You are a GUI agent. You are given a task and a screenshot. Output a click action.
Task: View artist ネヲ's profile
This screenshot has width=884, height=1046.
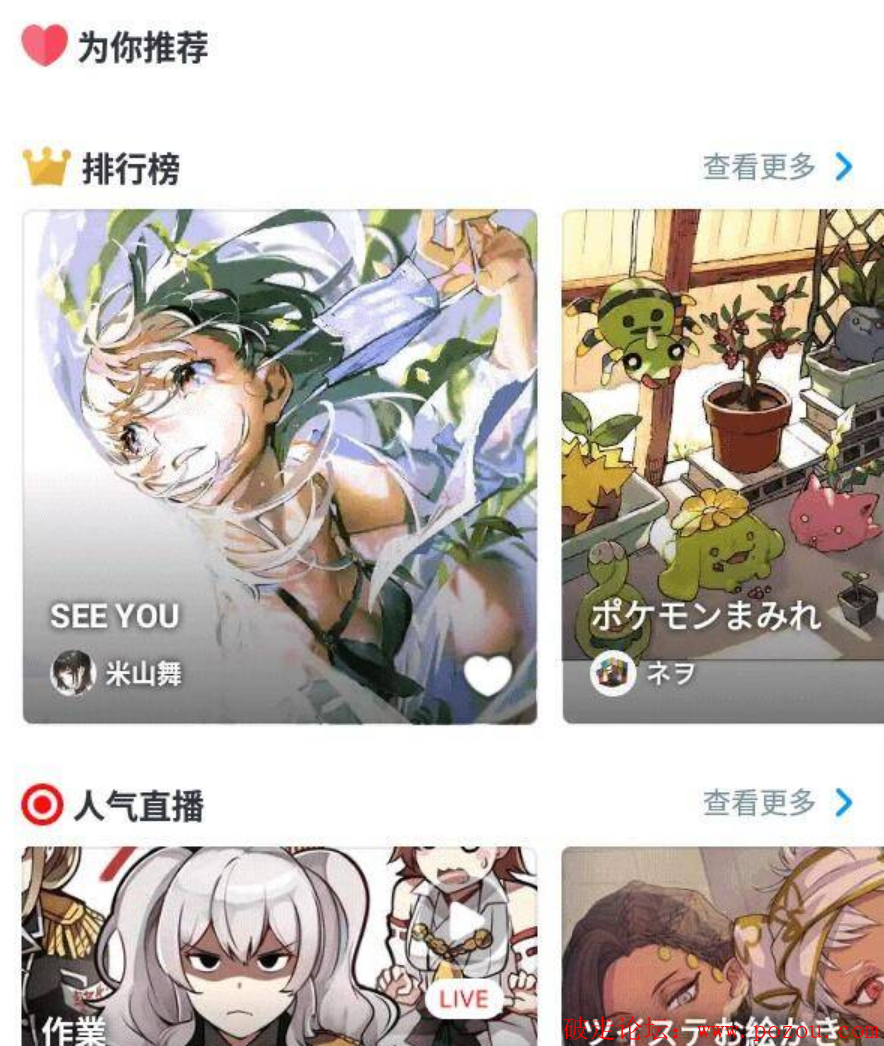(642, 674)
